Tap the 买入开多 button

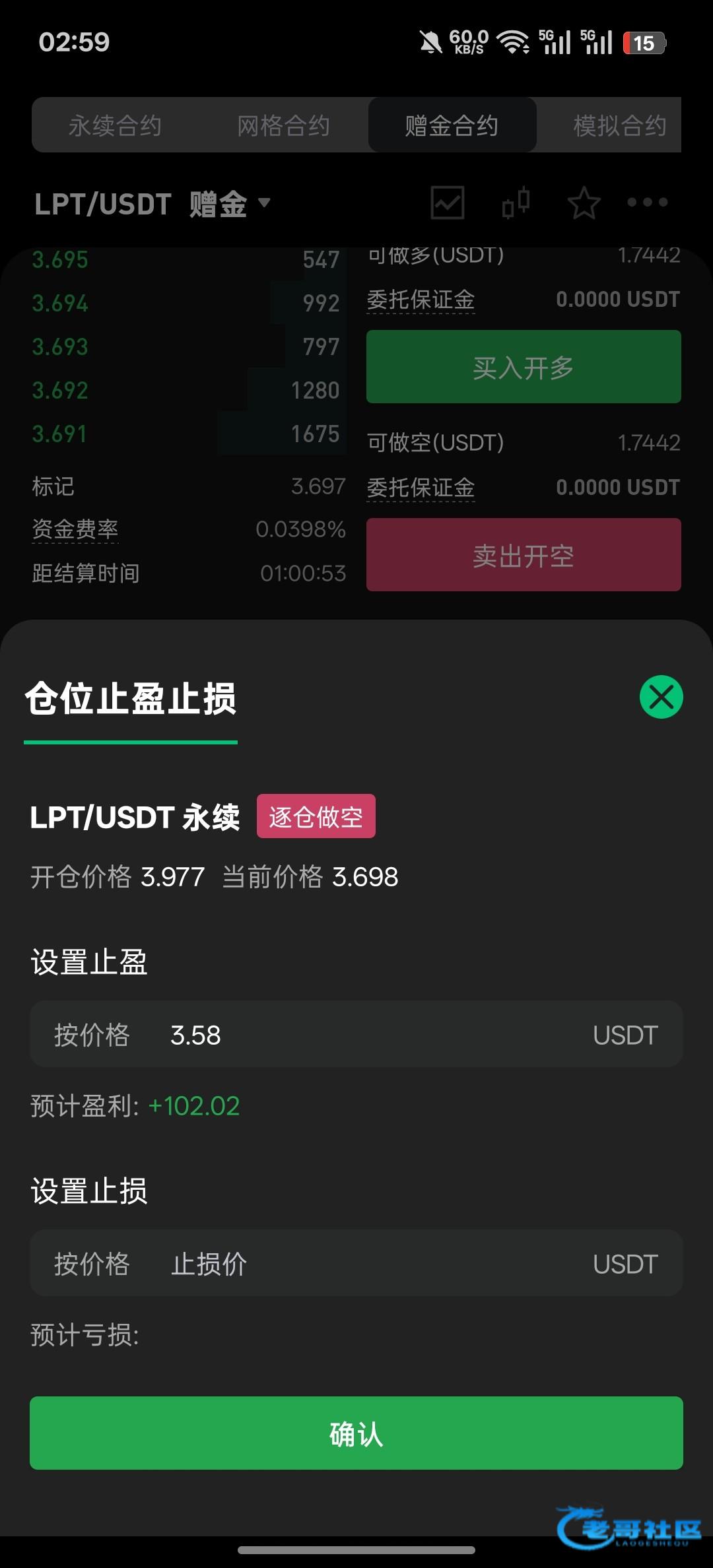[524, 367]
